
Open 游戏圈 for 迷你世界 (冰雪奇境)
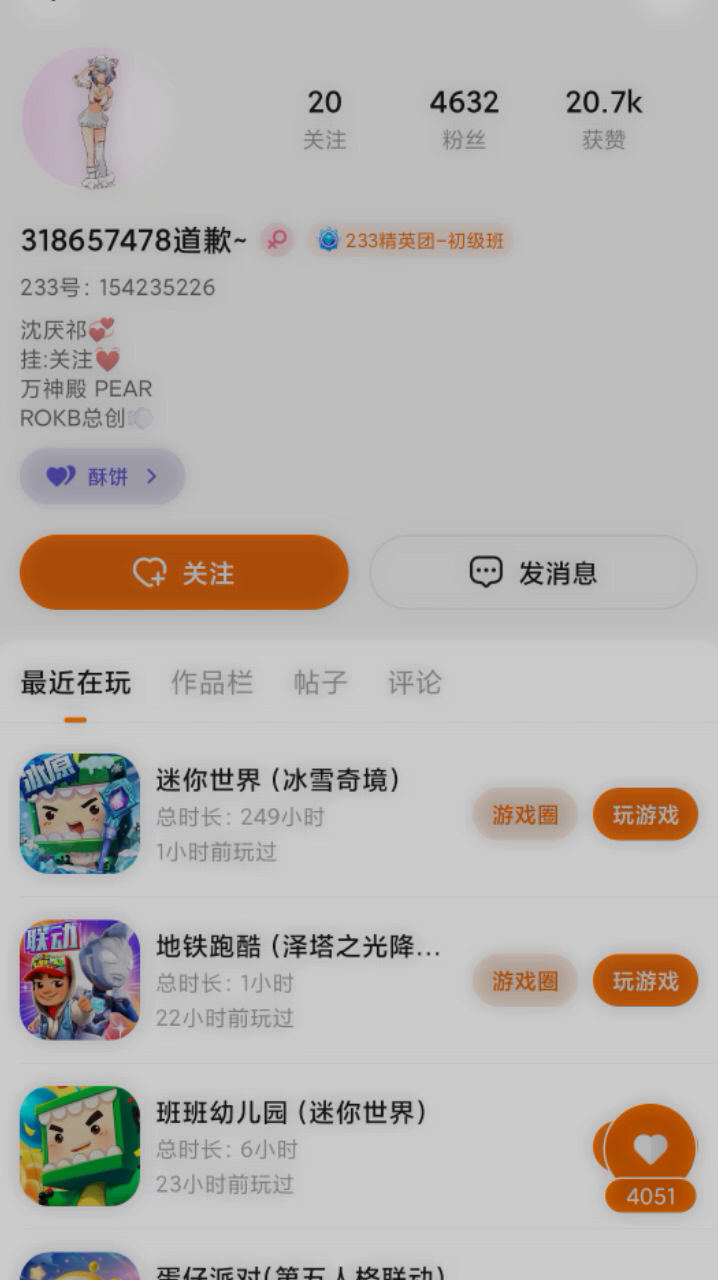click(525, 815)
